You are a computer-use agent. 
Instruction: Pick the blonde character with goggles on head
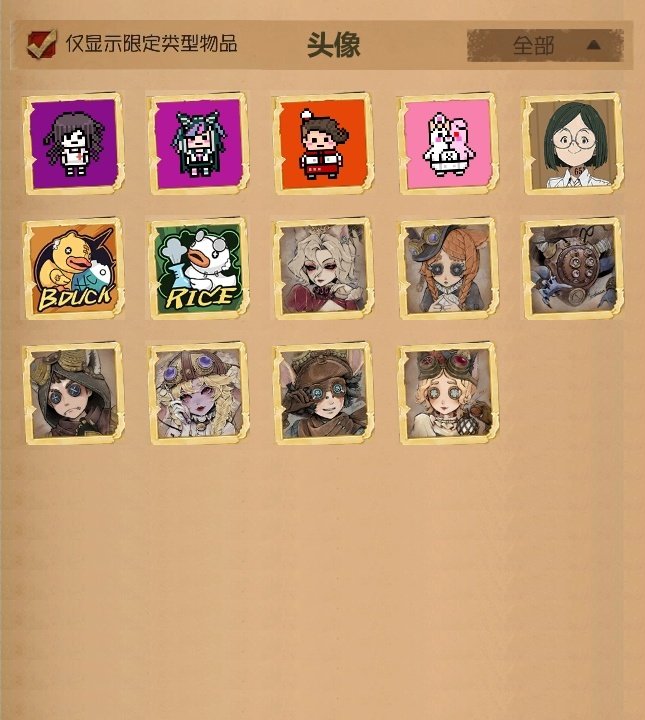[x=448, y=394]
